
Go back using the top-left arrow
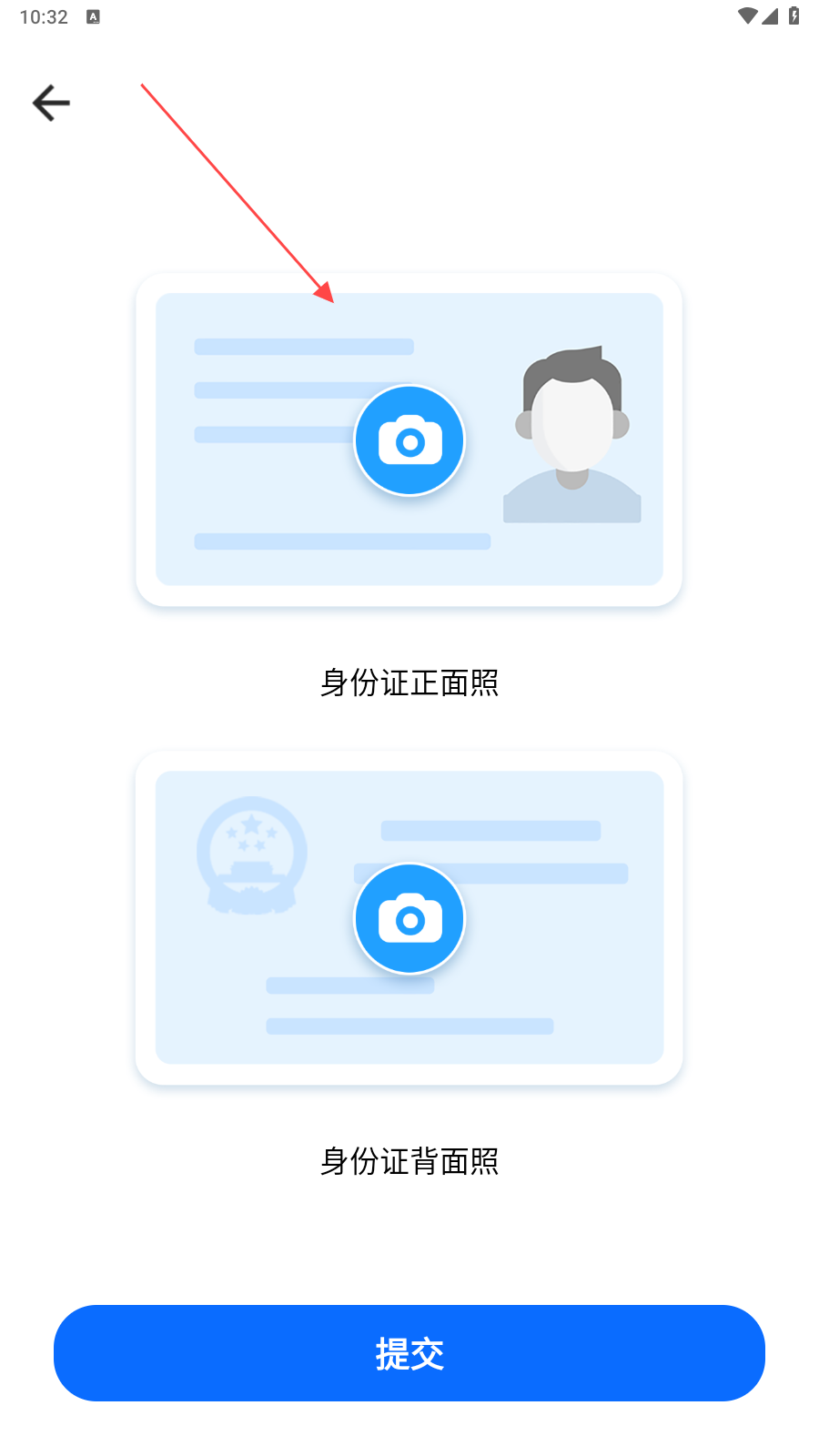pyautogui.click(x=51, y=103)
